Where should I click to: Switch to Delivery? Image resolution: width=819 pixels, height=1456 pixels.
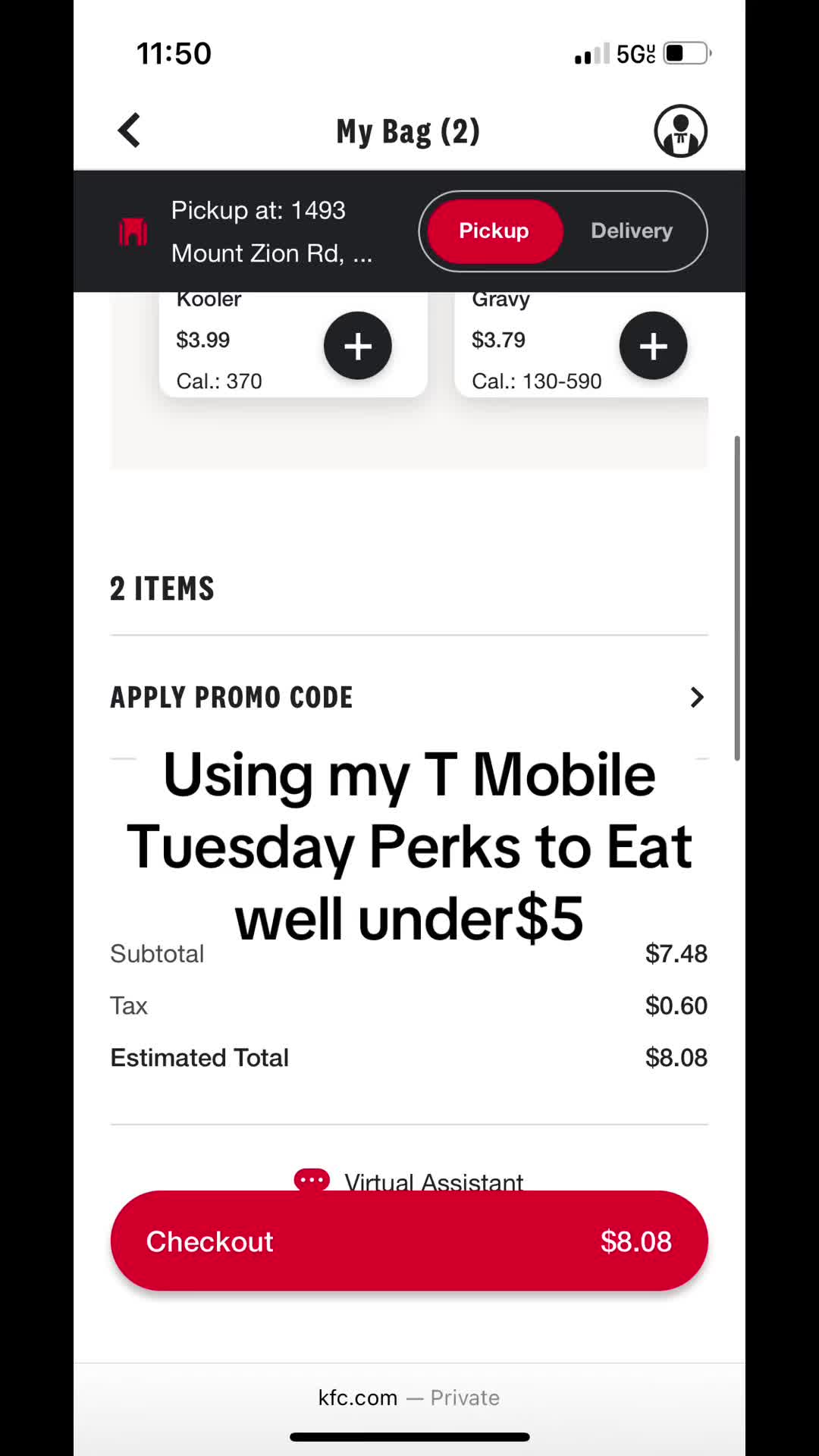pos(632,231)
